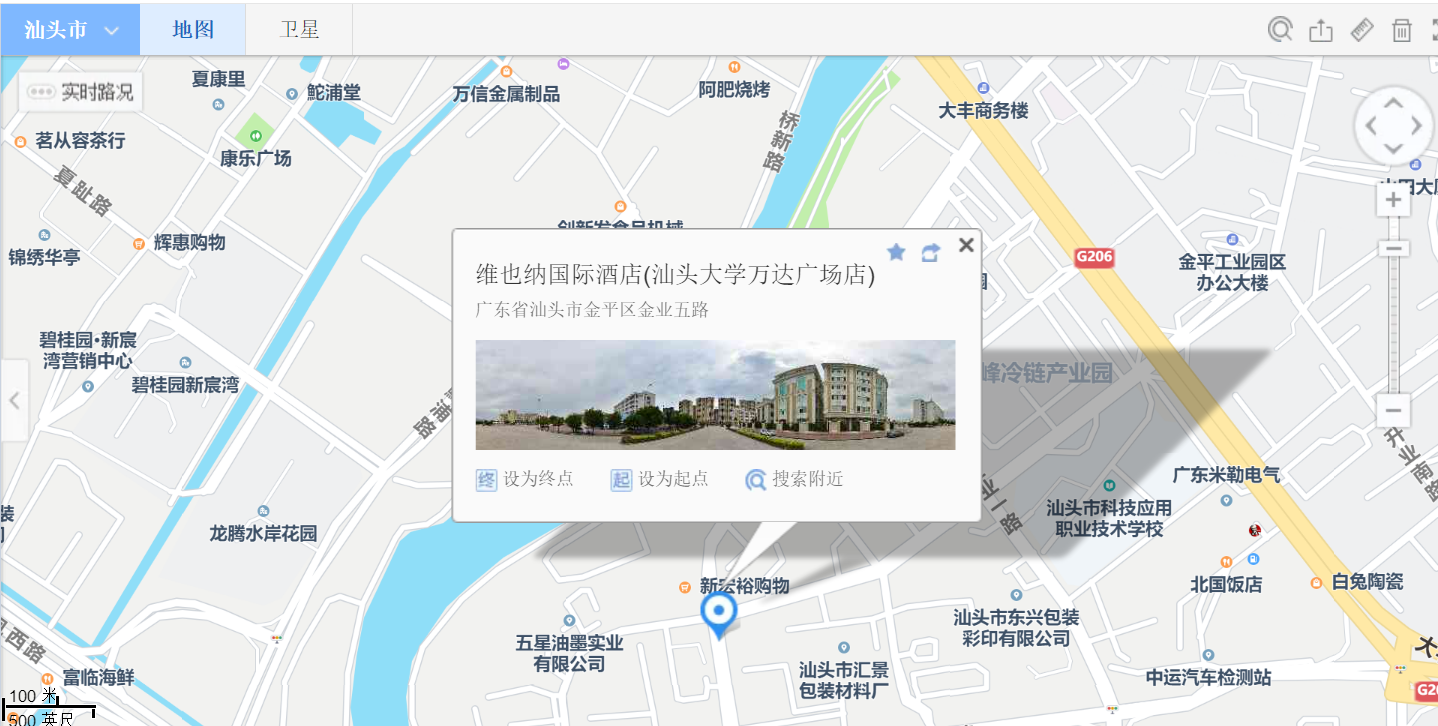Screen dimensions: 1438x726
Task: Expand the left side panel arrow
Action: [14, 400]
